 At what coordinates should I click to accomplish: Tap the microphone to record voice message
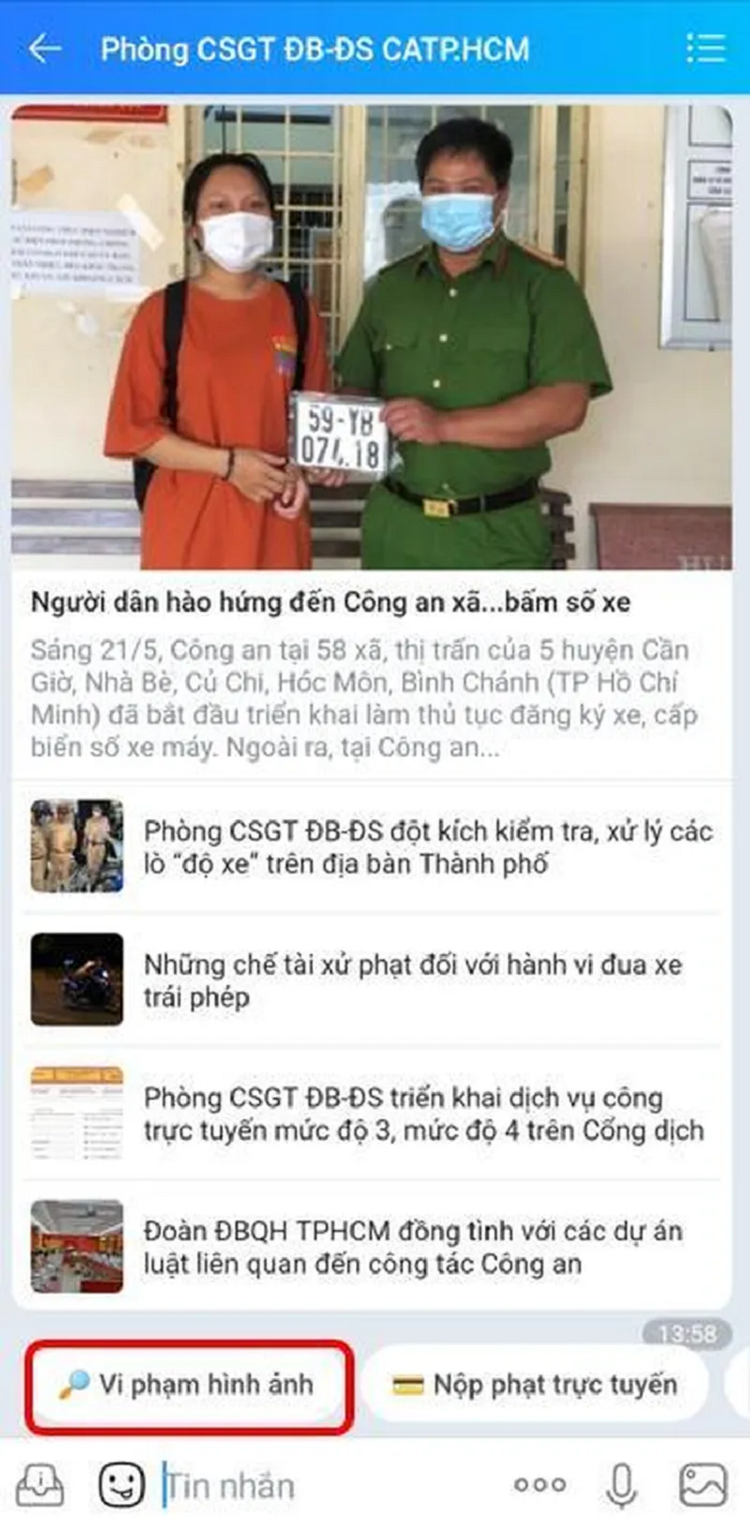tap(620, 1485)
